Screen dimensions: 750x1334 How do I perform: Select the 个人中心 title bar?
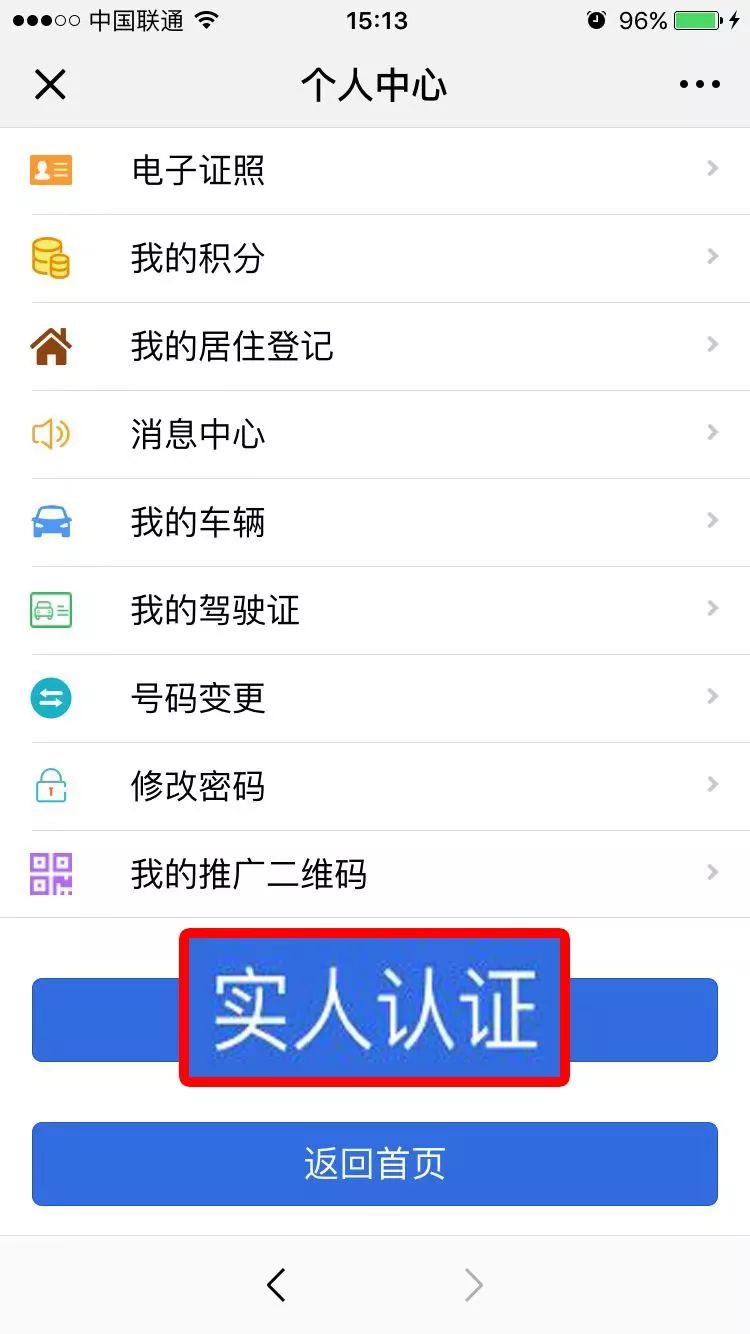[x=374, y=84]
